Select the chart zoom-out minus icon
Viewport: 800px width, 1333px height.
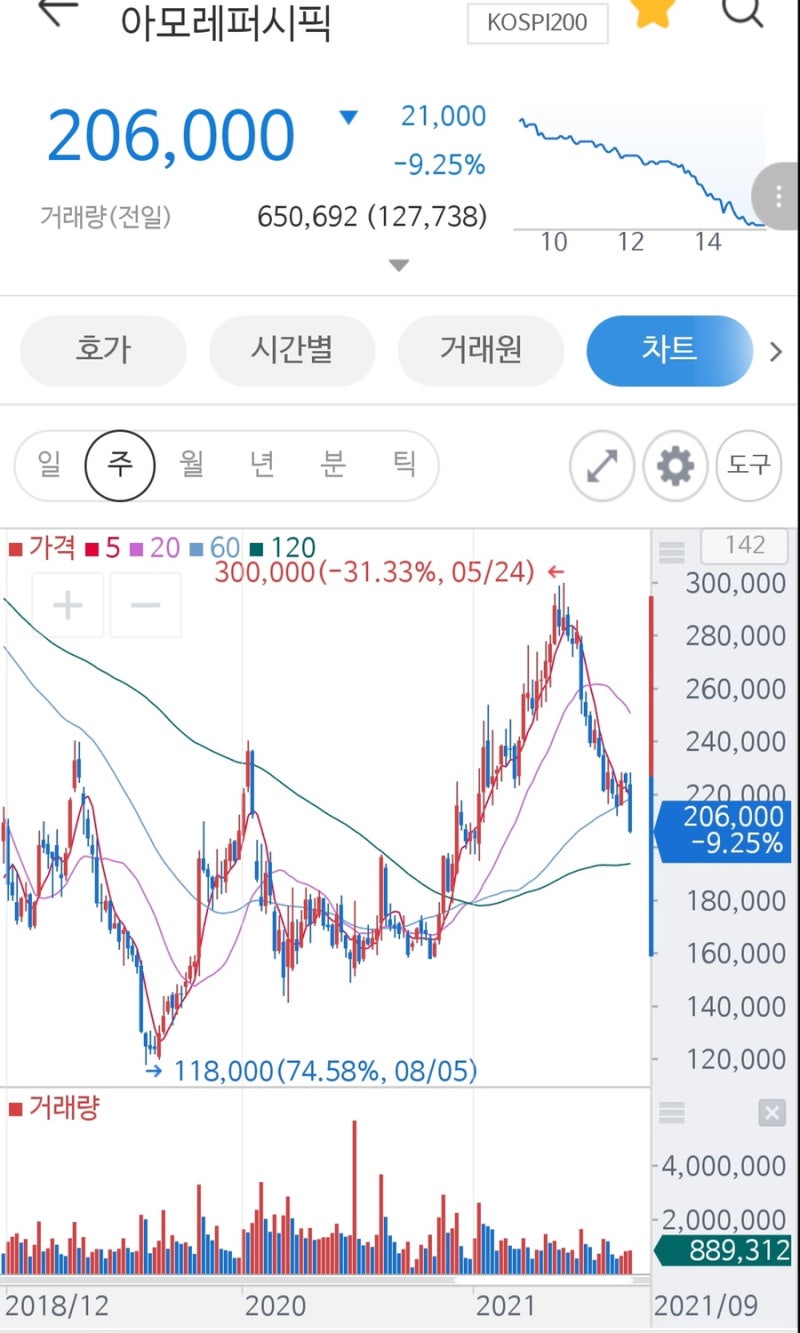click(145, 604)
